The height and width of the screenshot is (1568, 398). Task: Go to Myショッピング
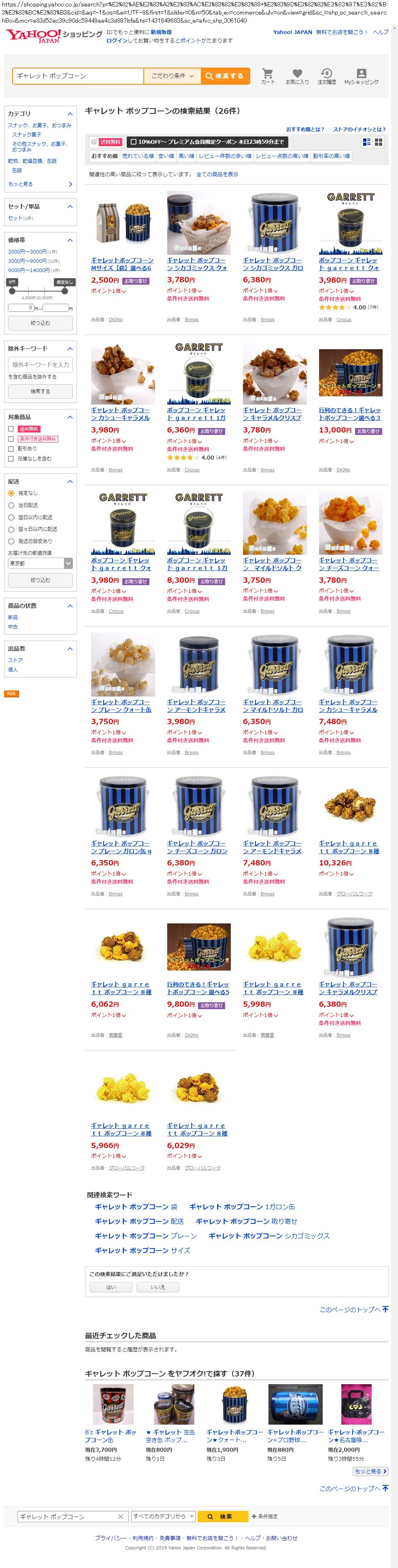click(361, 76)
